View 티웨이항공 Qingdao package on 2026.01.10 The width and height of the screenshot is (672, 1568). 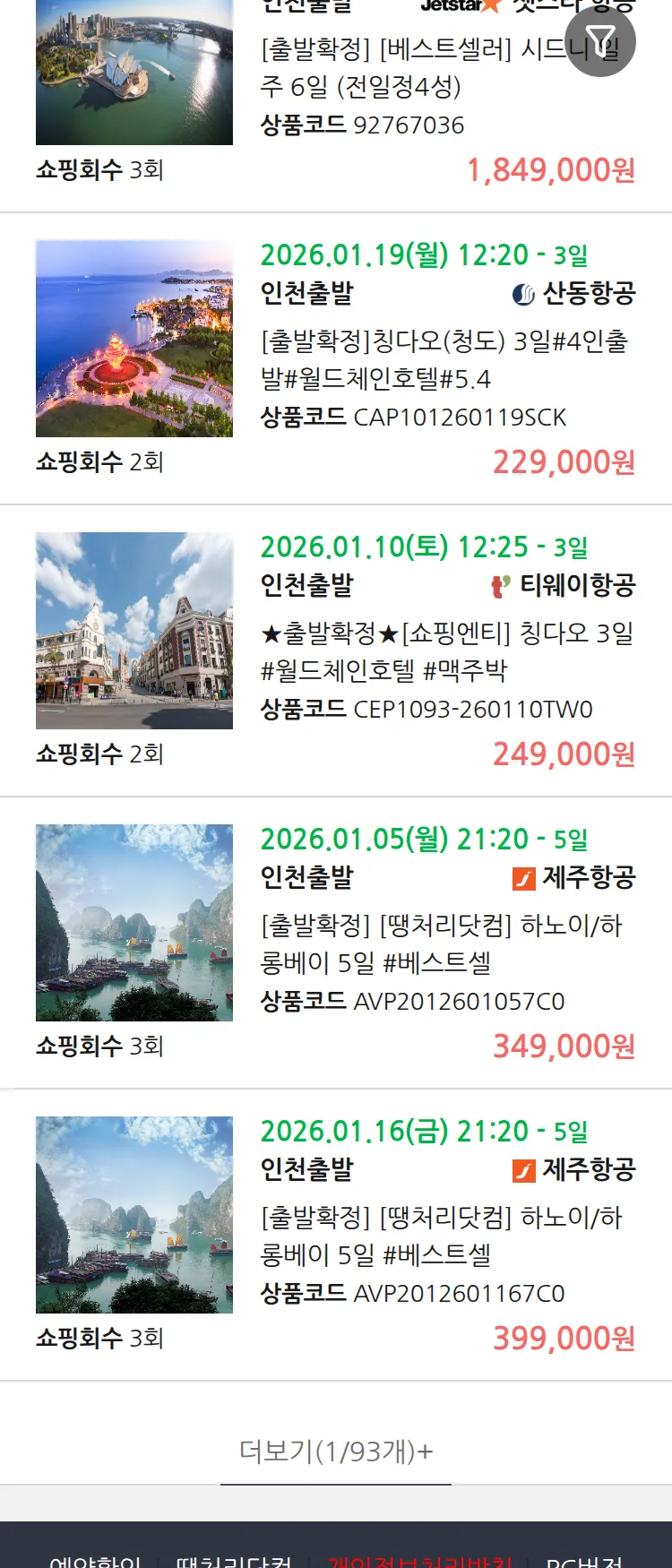coord(445,651)
